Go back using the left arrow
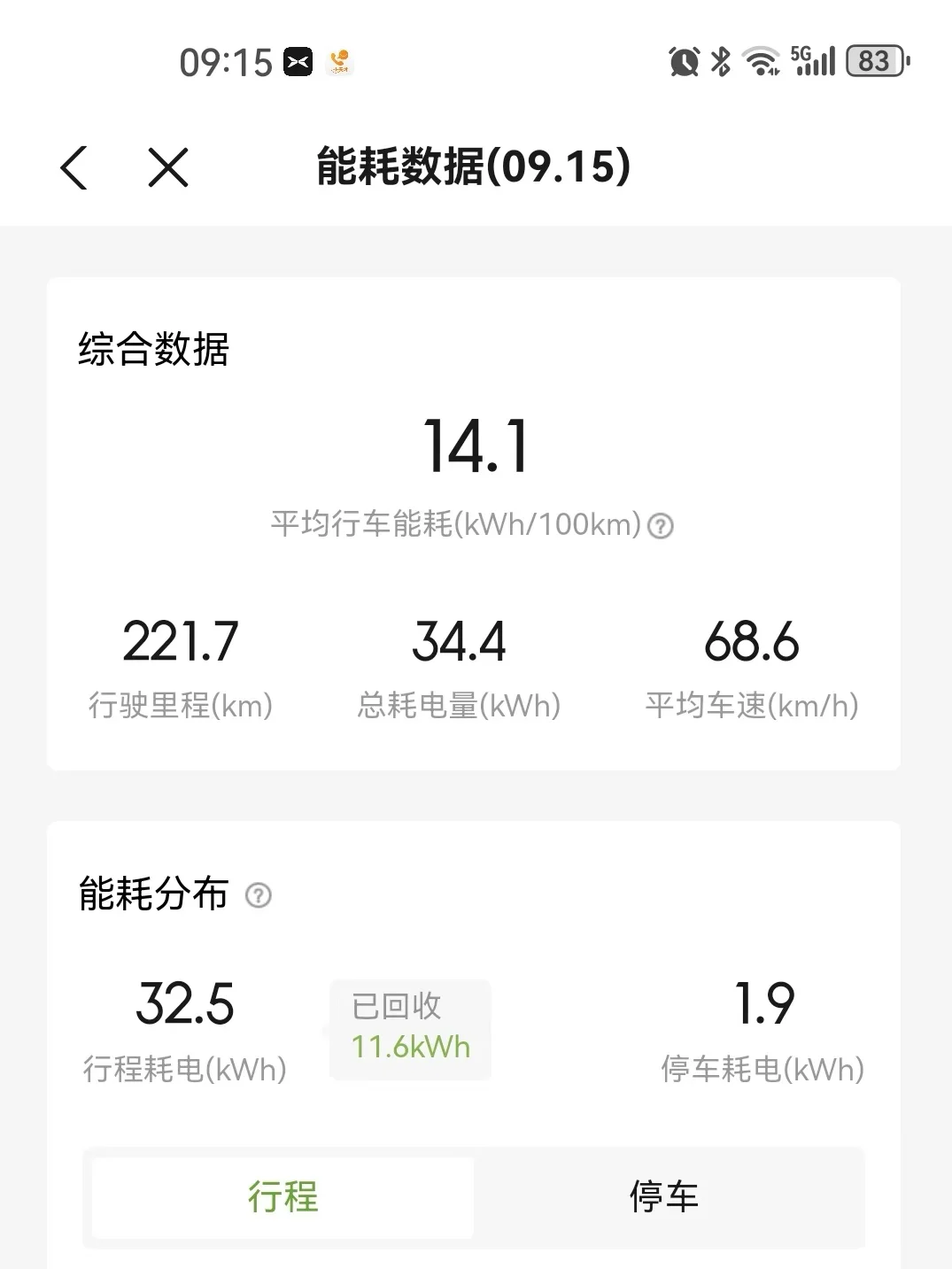 tap(74, 167)
